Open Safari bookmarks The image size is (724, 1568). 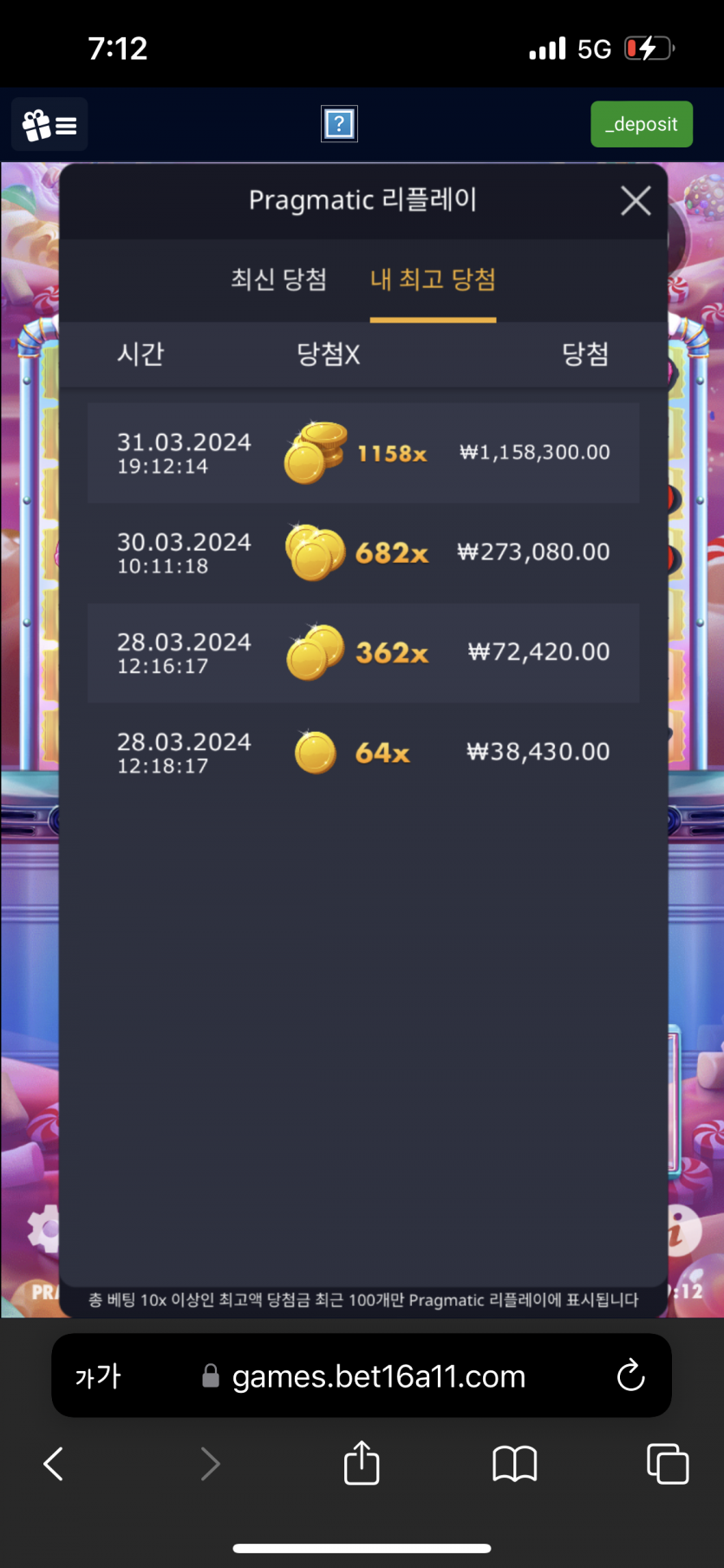coord(514,1464)
